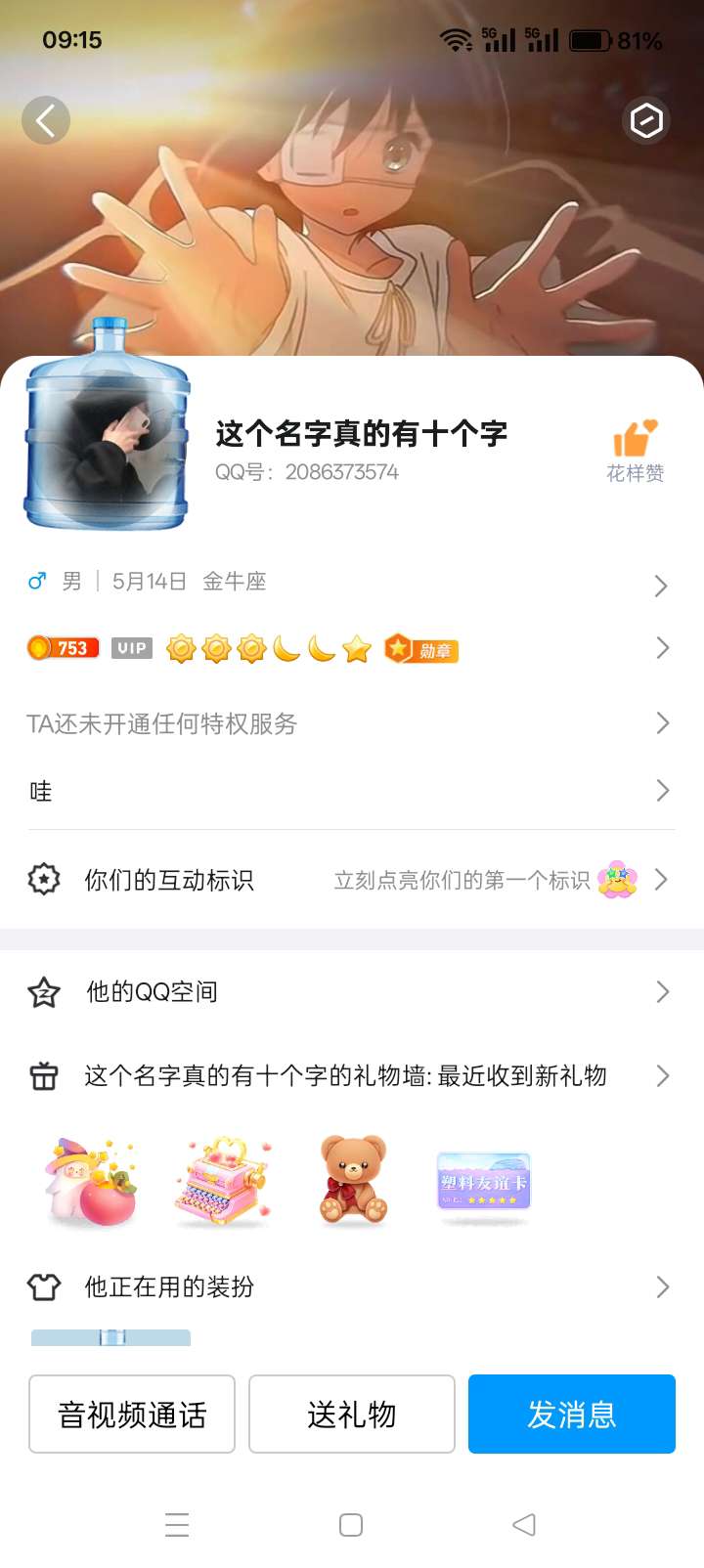View the level and 勋章 badges row

coord(350,648)
